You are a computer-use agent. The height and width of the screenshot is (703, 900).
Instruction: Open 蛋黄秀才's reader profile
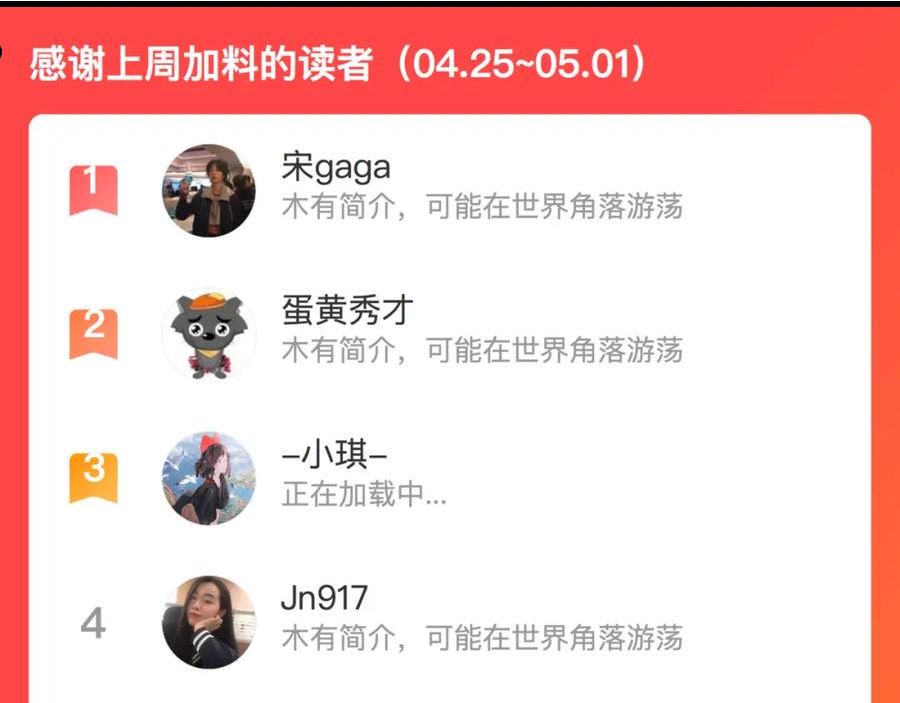(450, 334)
